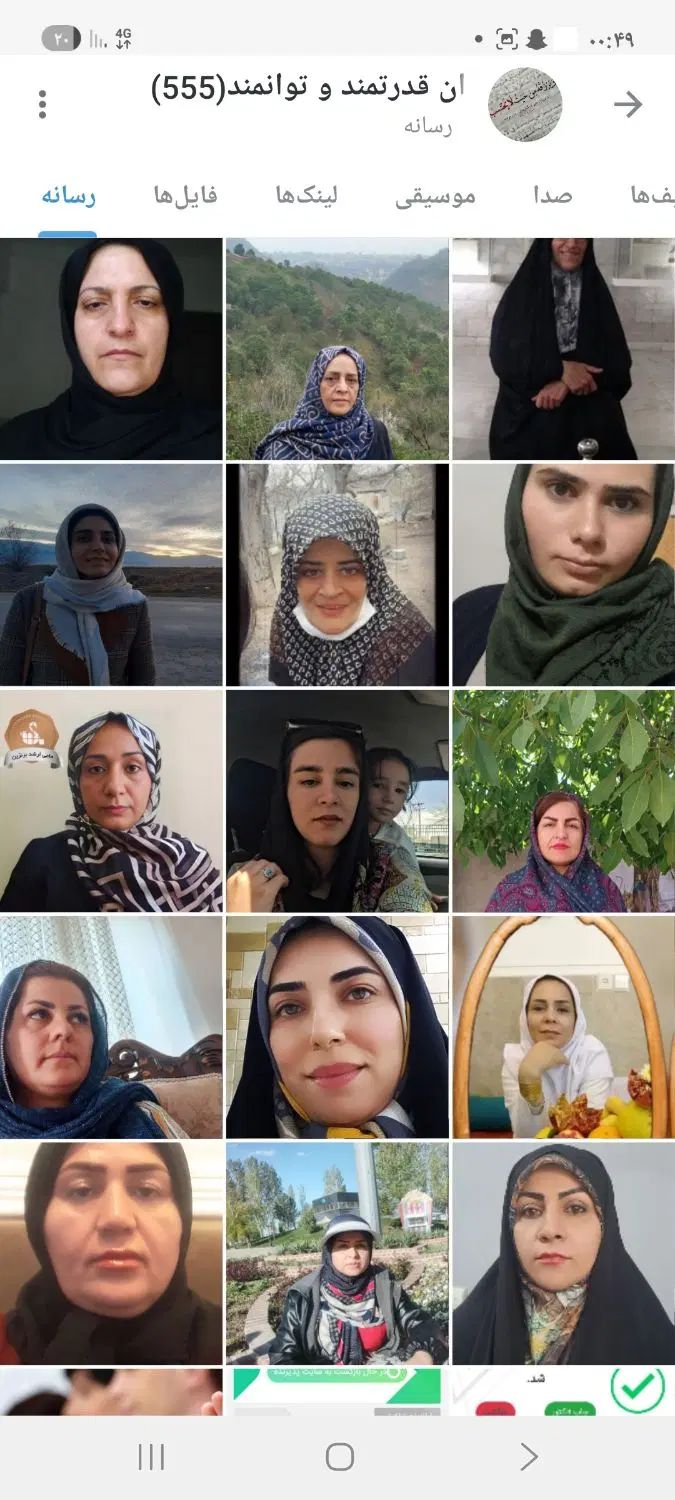Image resolution: width=675 pixels, height=1500 pixels.
Task: Open the group profile picture
Action: [525, 105]
